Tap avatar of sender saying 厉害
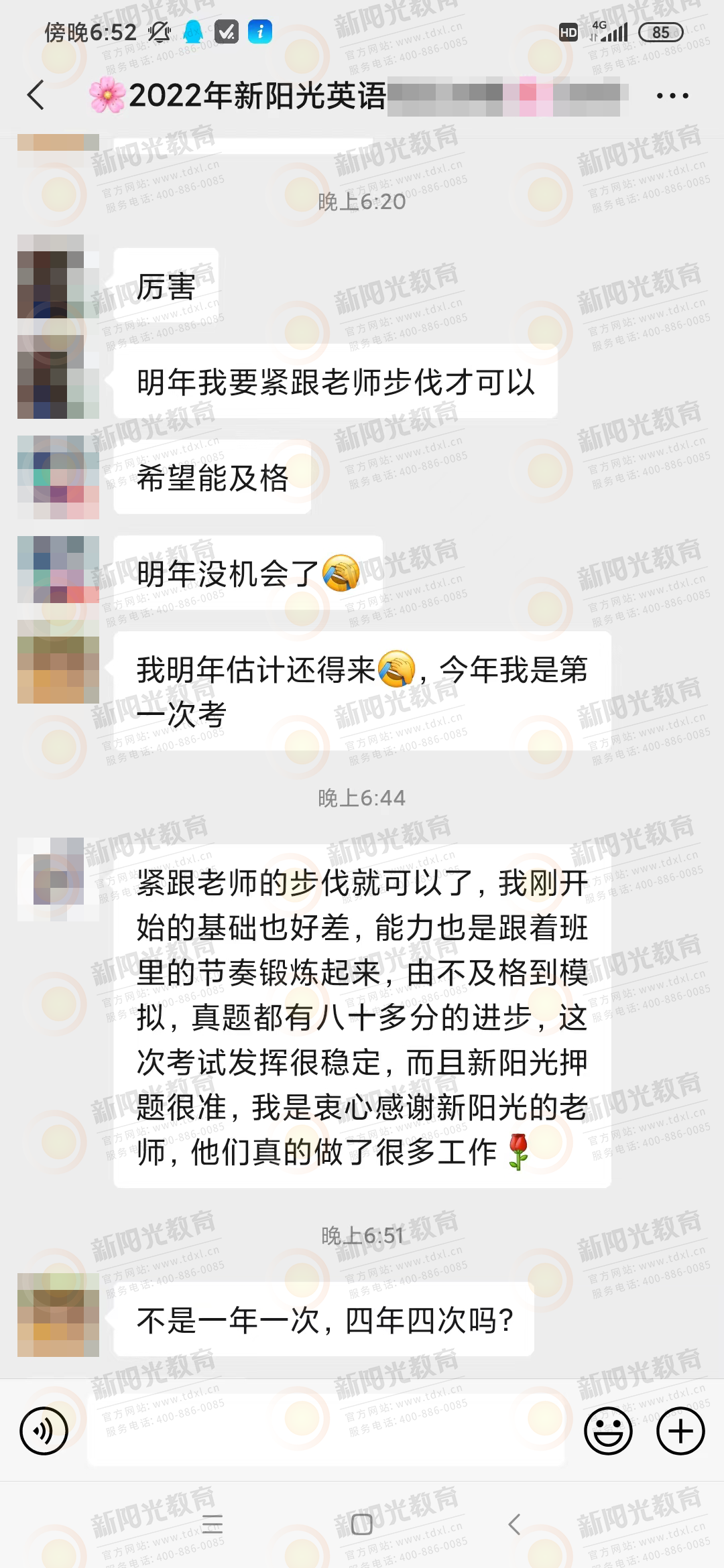Viewport: 724px width, 1568px height. [58, 276]
